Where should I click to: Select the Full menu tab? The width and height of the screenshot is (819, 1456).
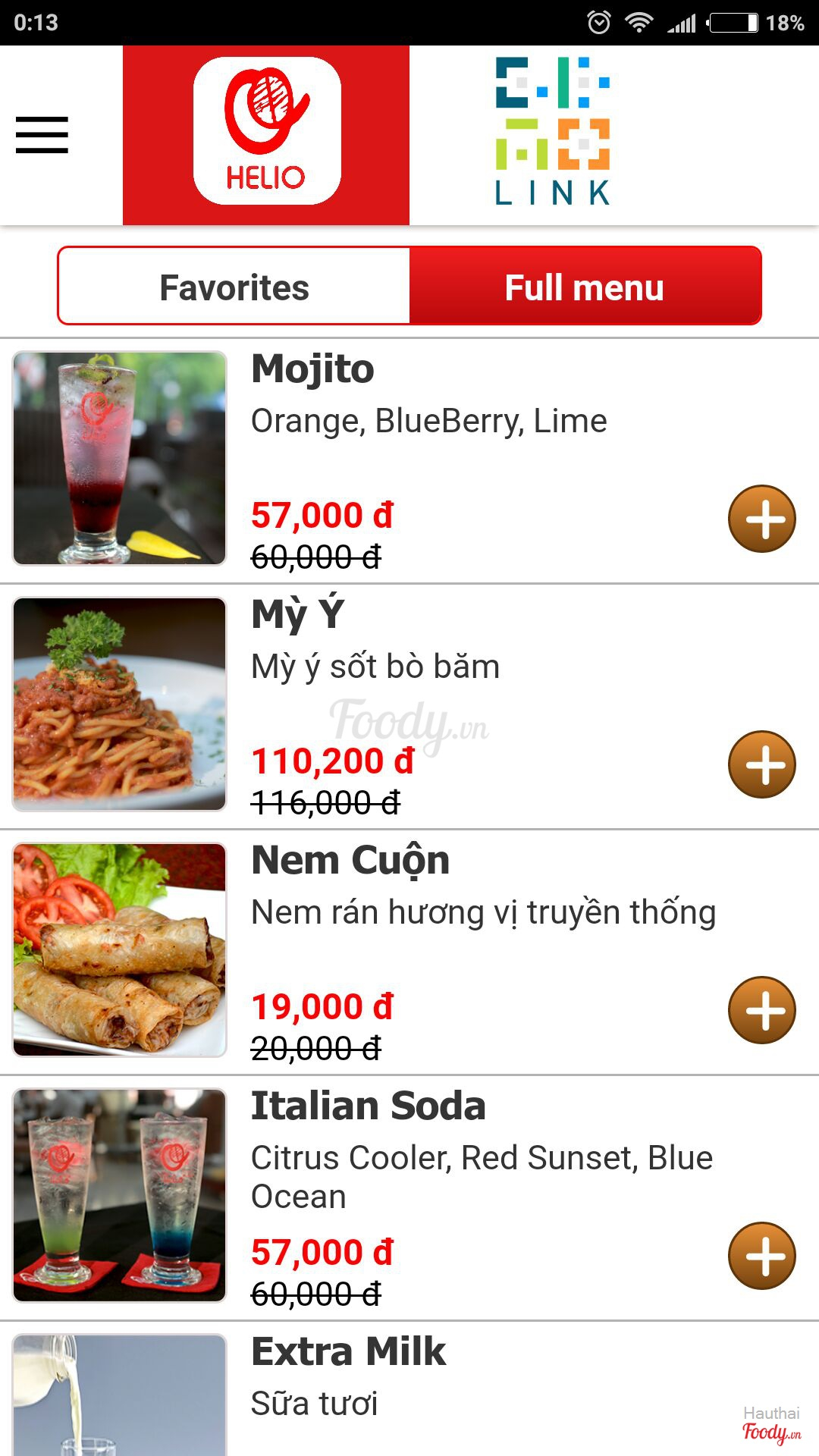click(585, 287)
